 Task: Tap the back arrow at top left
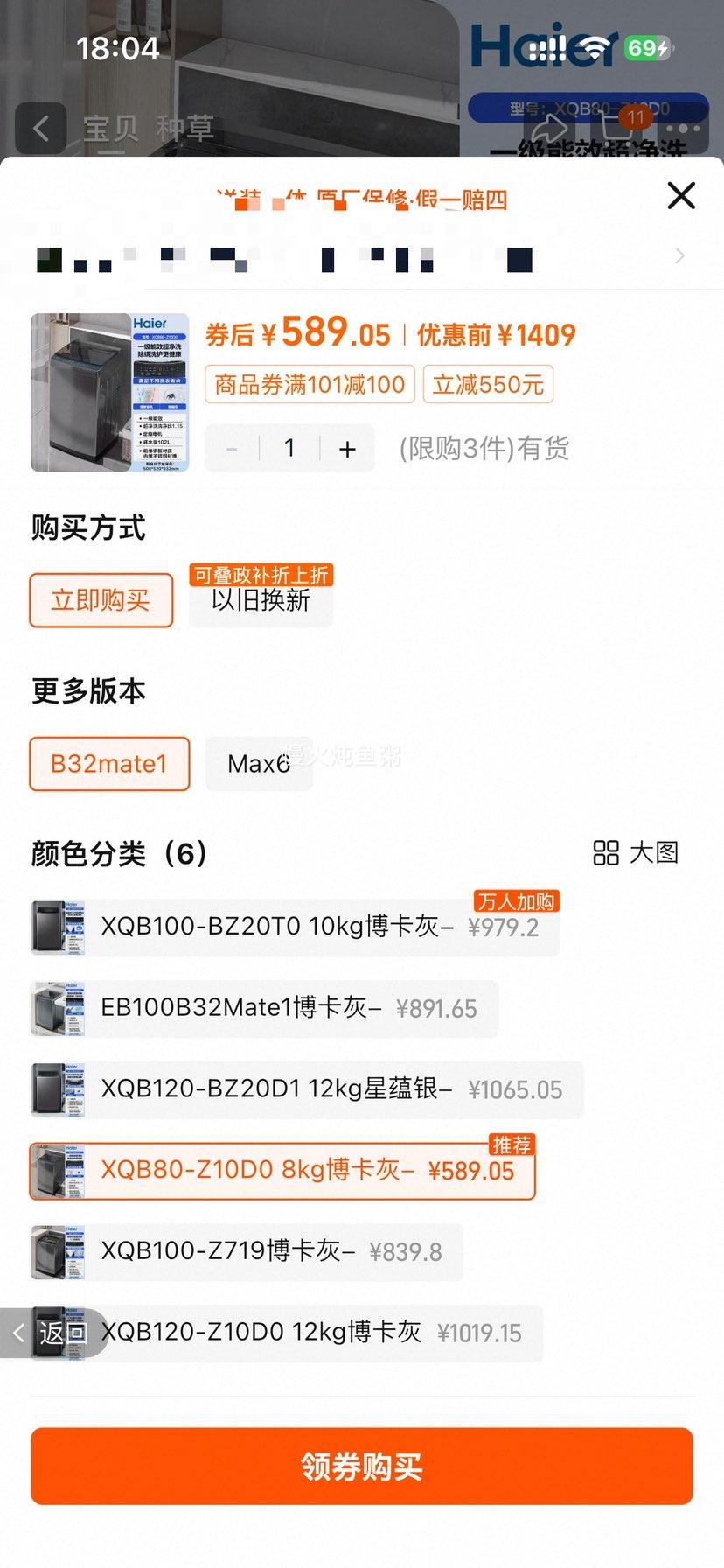tap(40, 129)
